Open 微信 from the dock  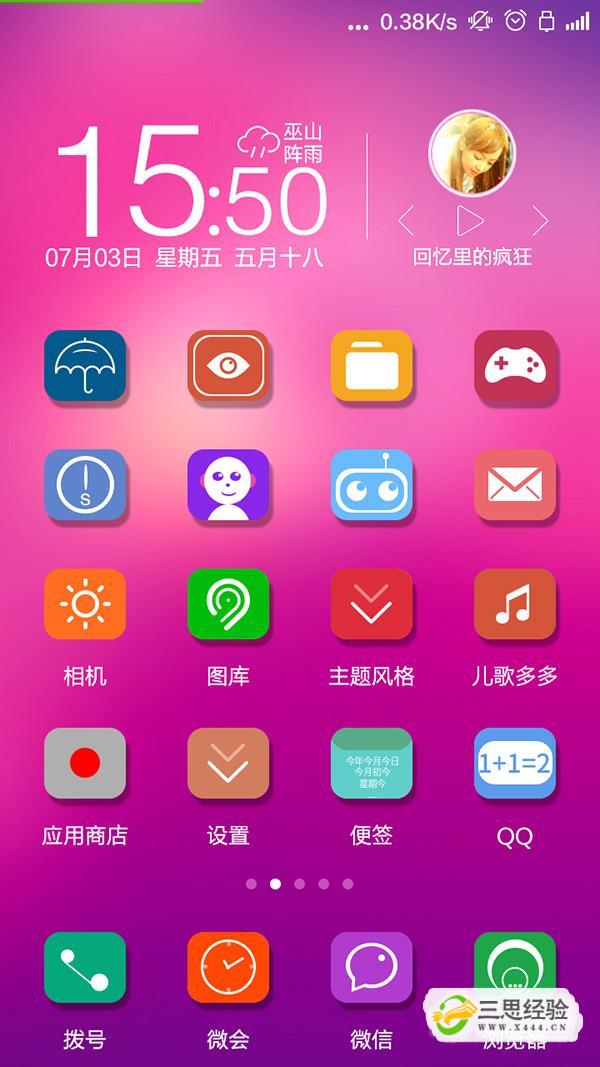[x=371, y=968]
